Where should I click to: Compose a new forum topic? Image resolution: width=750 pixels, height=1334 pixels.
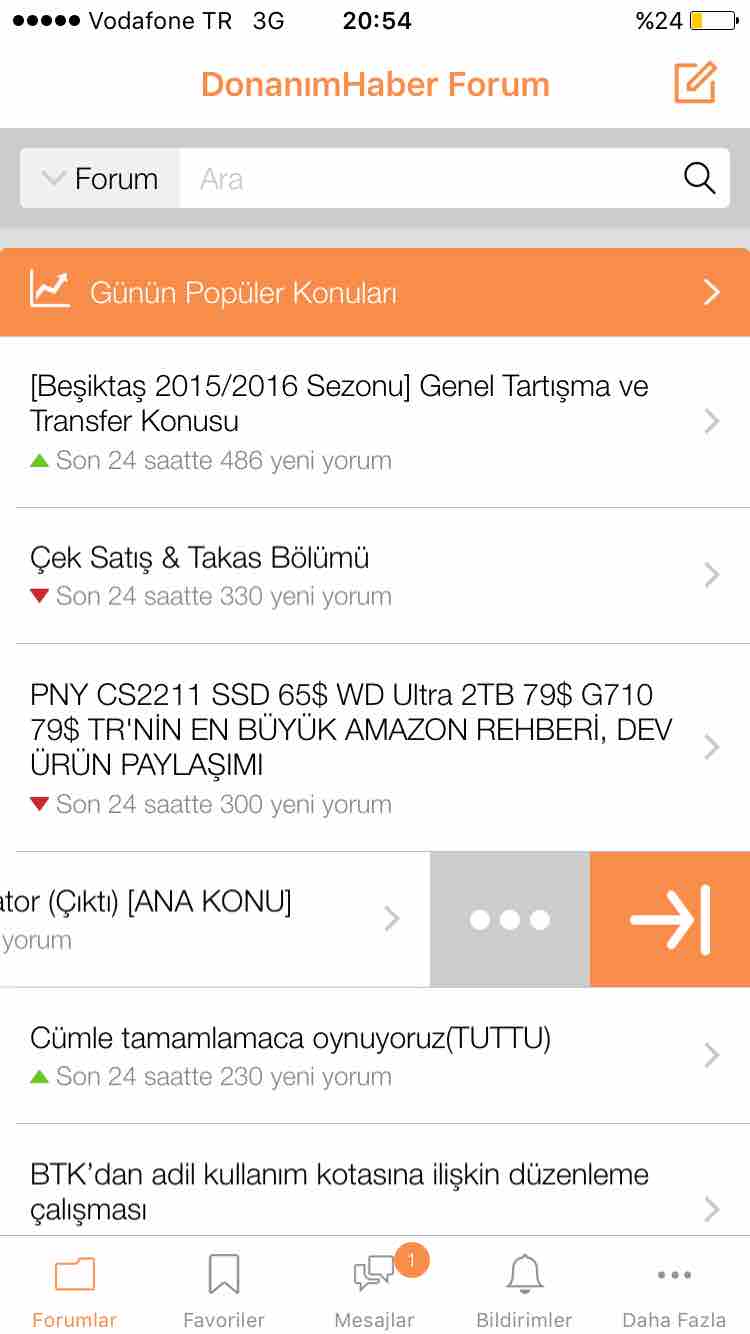pos(695,83)
